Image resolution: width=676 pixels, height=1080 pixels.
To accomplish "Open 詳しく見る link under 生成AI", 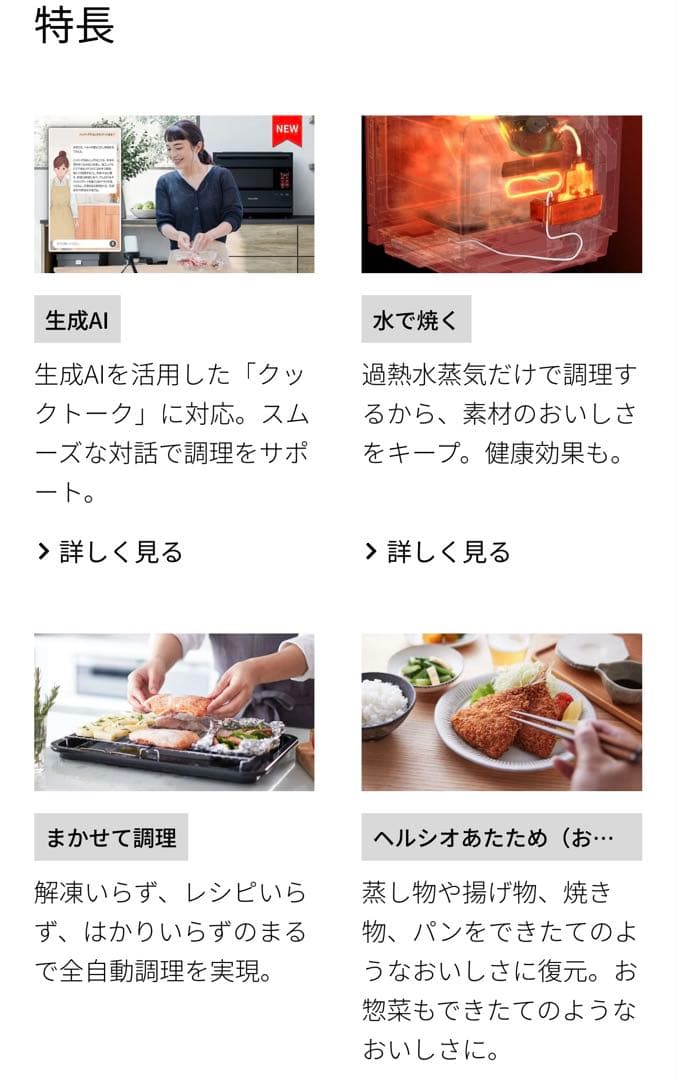I will coord(110,552).
